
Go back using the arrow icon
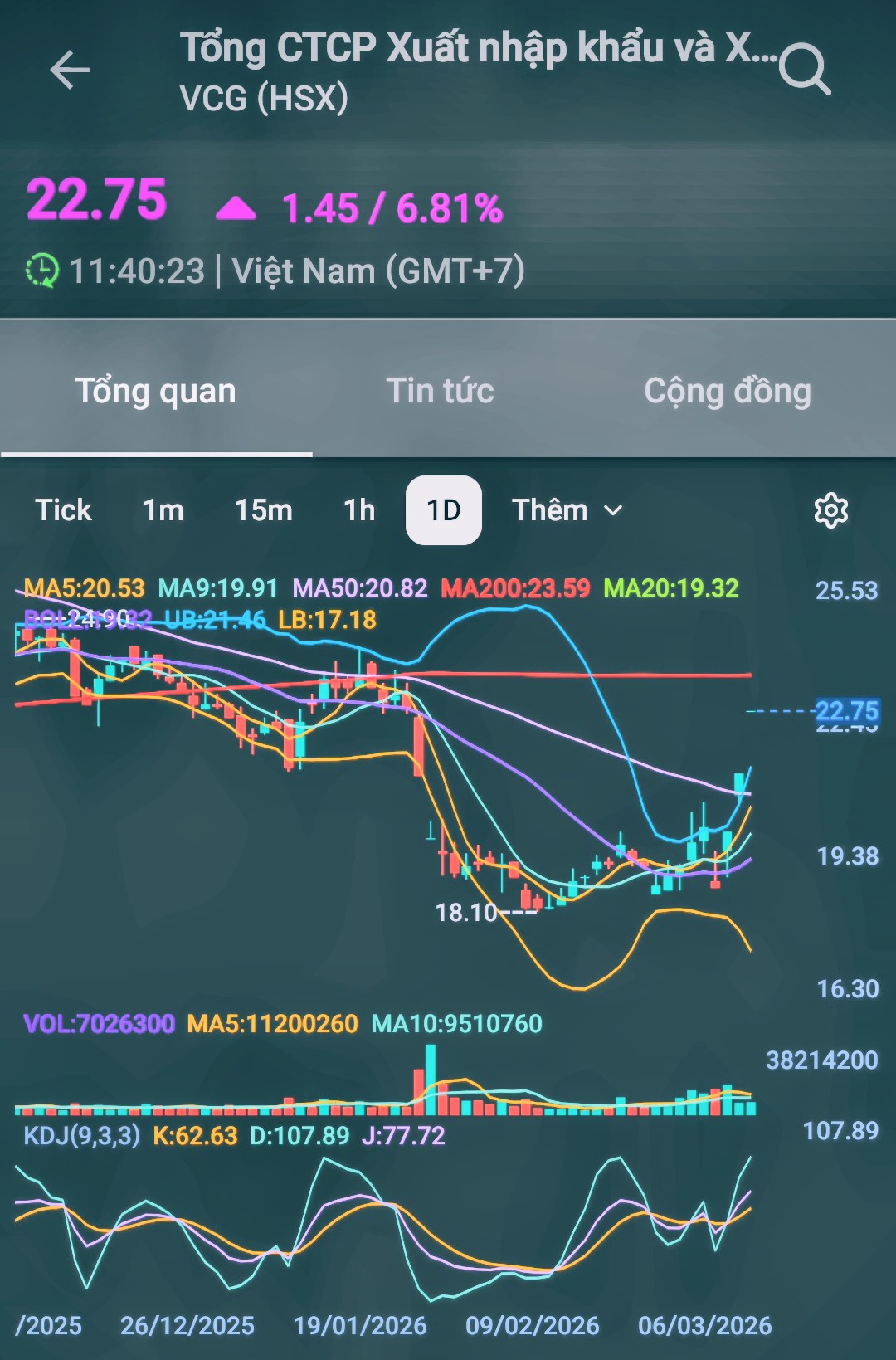[x=70, y=70]
